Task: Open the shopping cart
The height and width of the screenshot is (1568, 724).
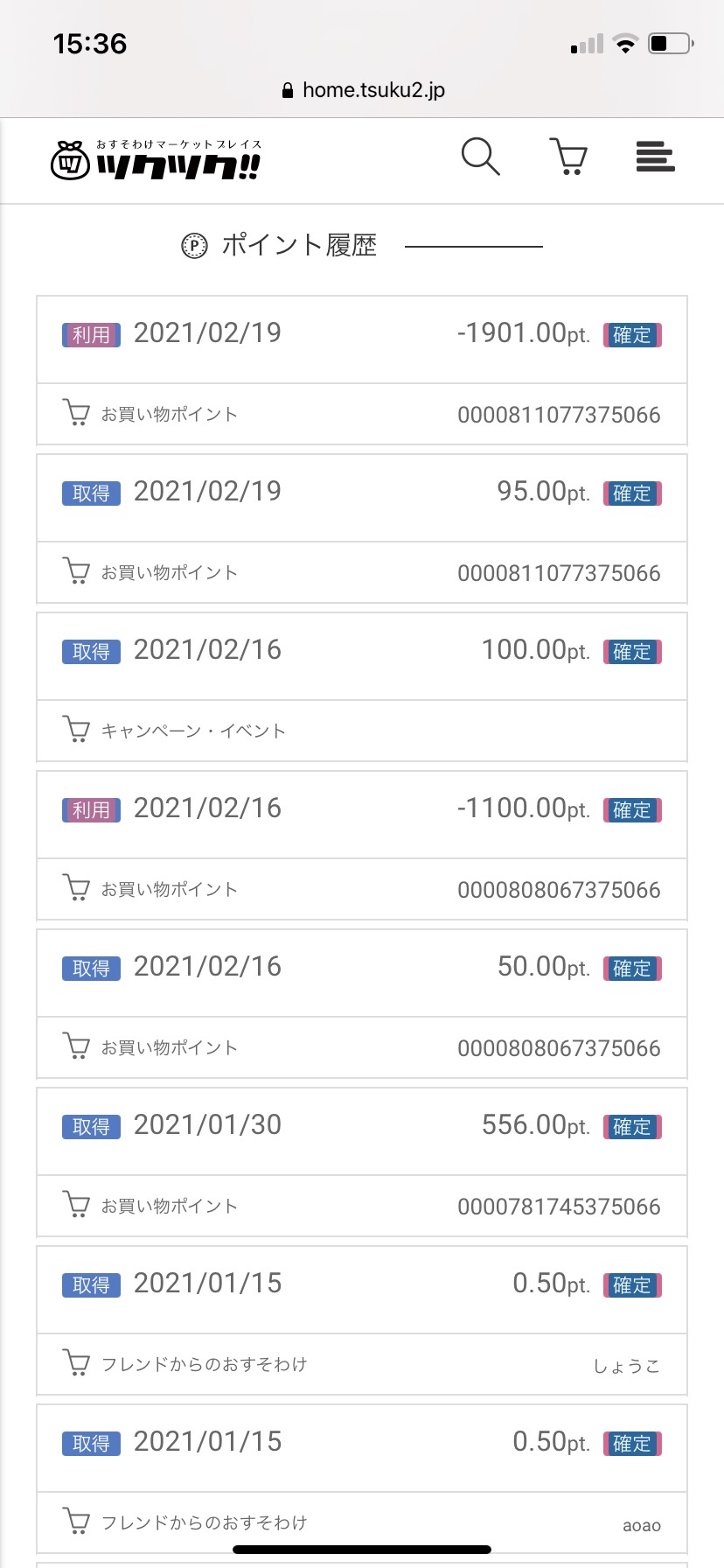Action: (x=568, y=157)
